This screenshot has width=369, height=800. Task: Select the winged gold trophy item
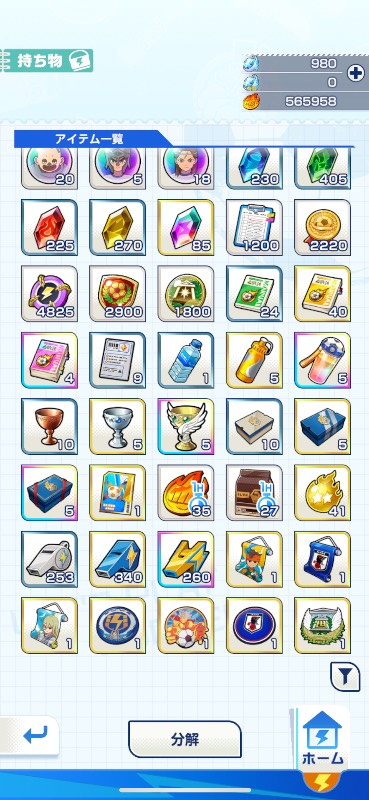(186, 427)
